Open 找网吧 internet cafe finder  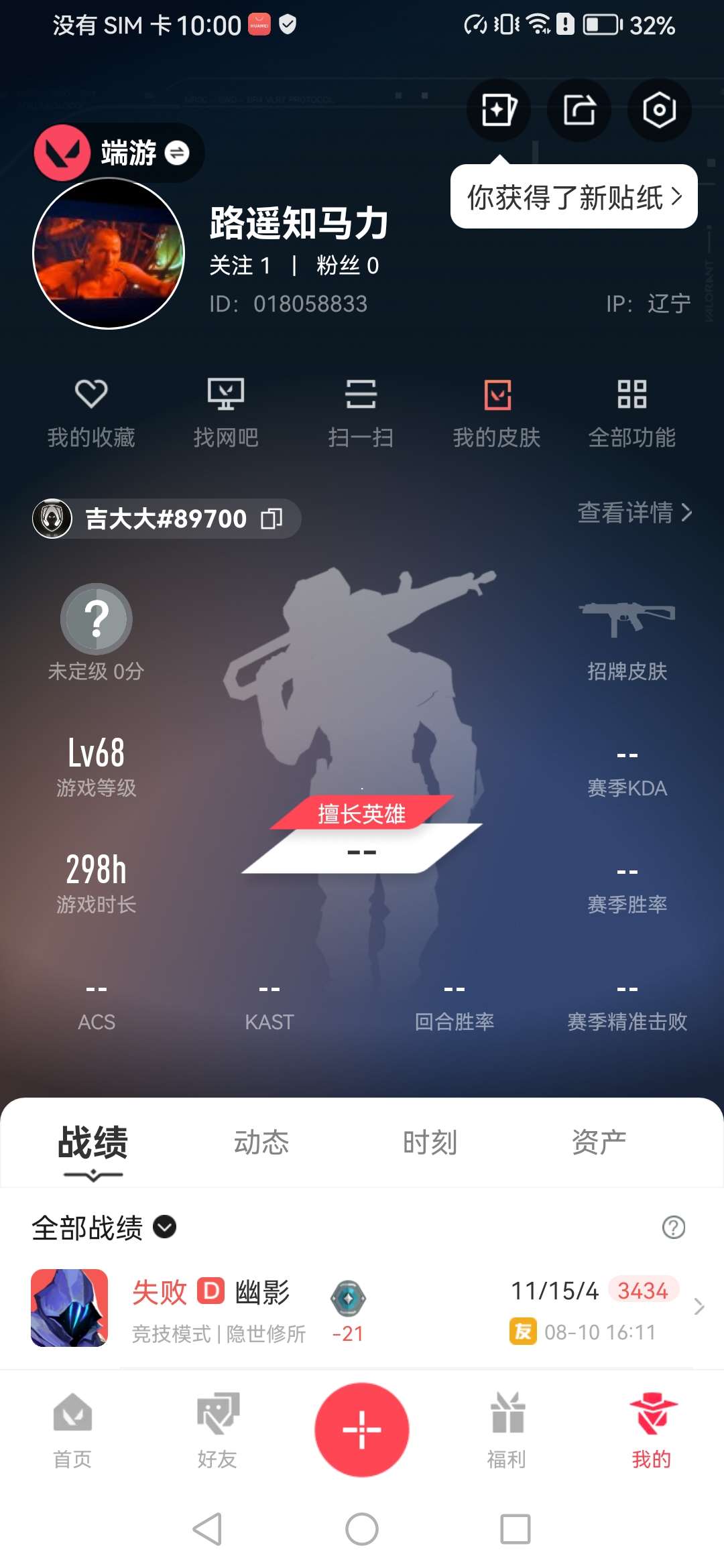click(x=226, y=411)
